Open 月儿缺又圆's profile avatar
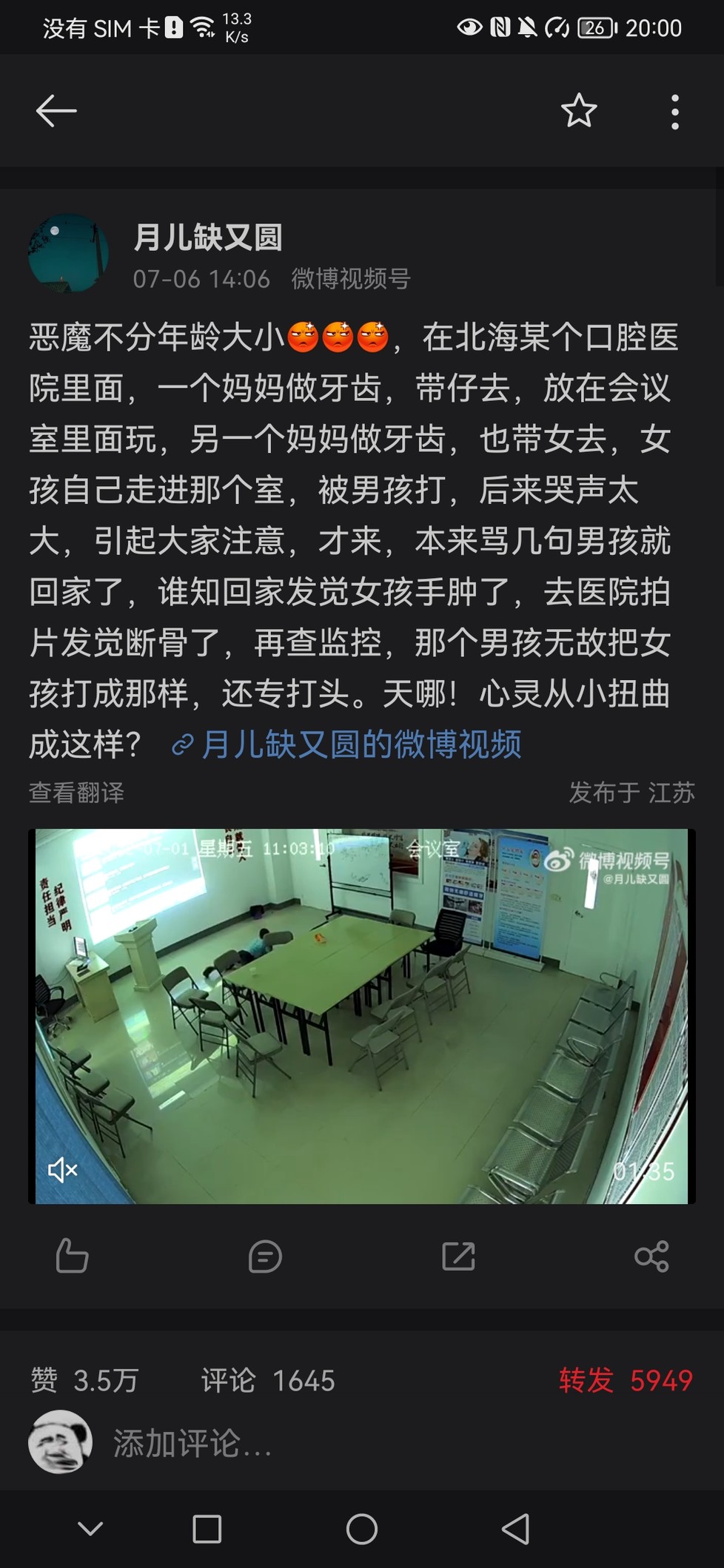The image size is (724, 1568). coord(68,254)
